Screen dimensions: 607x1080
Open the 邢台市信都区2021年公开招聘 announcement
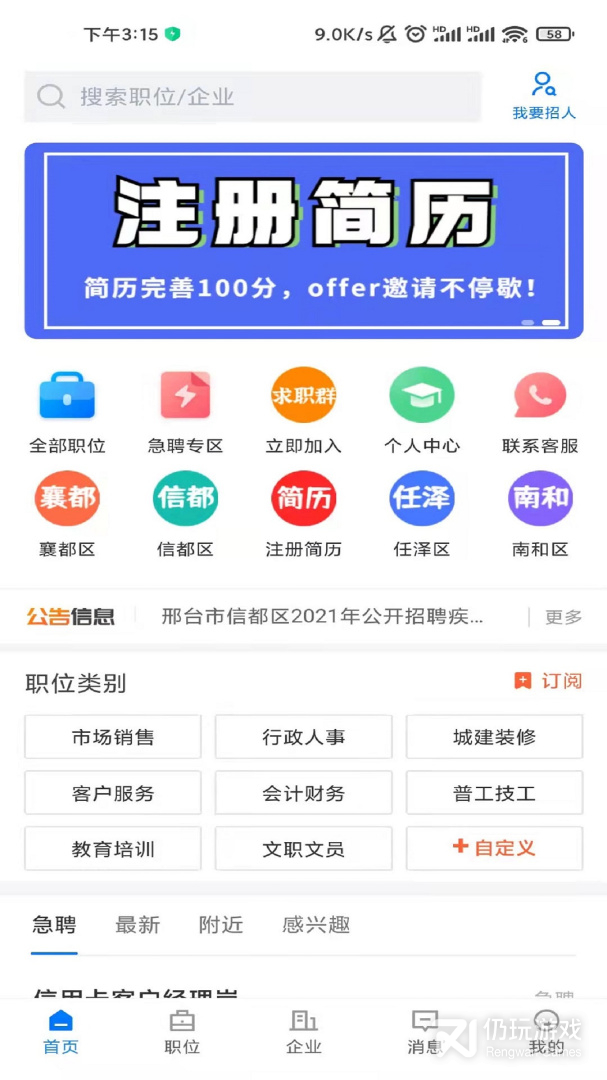(x=322, y=617)
